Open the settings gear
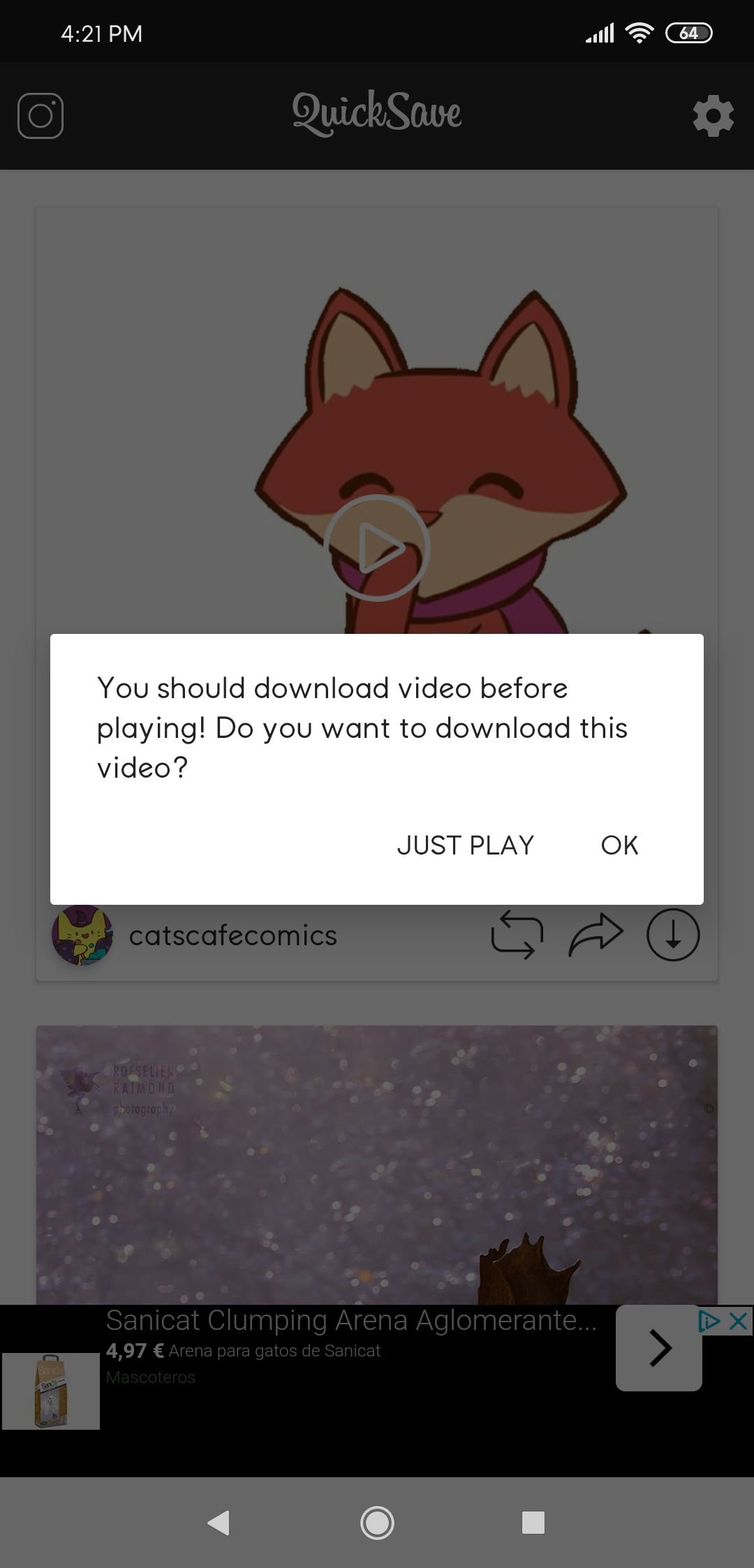 (713, 115)
